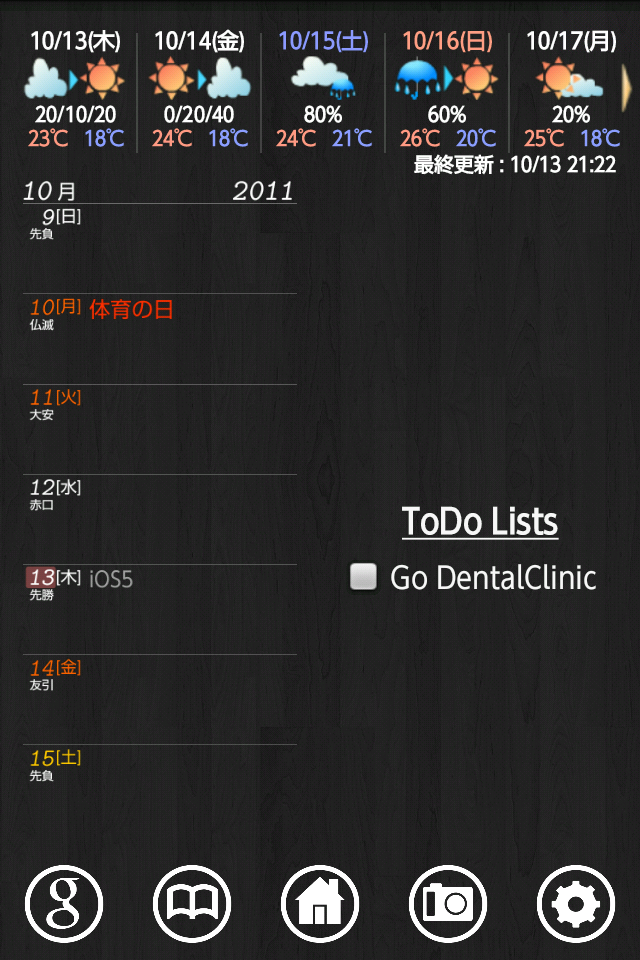Screen dimensions: 640x960
Task: Open the book icon
Action: (x=192, y=904)
